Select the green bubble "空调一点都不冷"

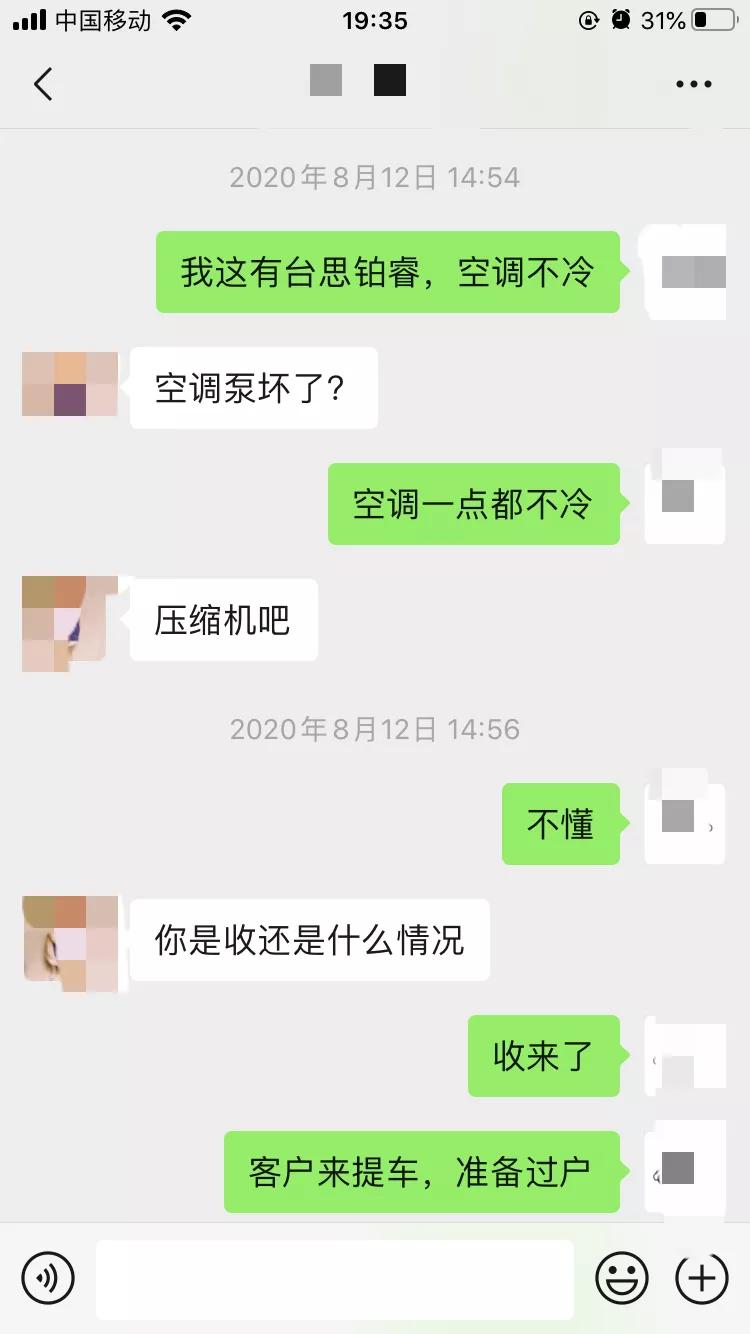(x=473, y=505)
